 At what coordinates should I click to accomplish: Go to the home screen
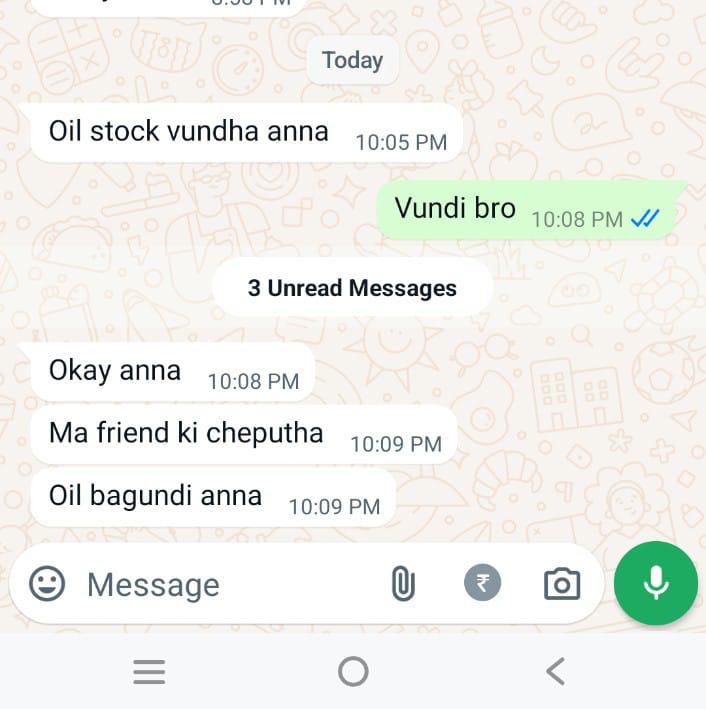pyautogui.click(x=353, y=672)
